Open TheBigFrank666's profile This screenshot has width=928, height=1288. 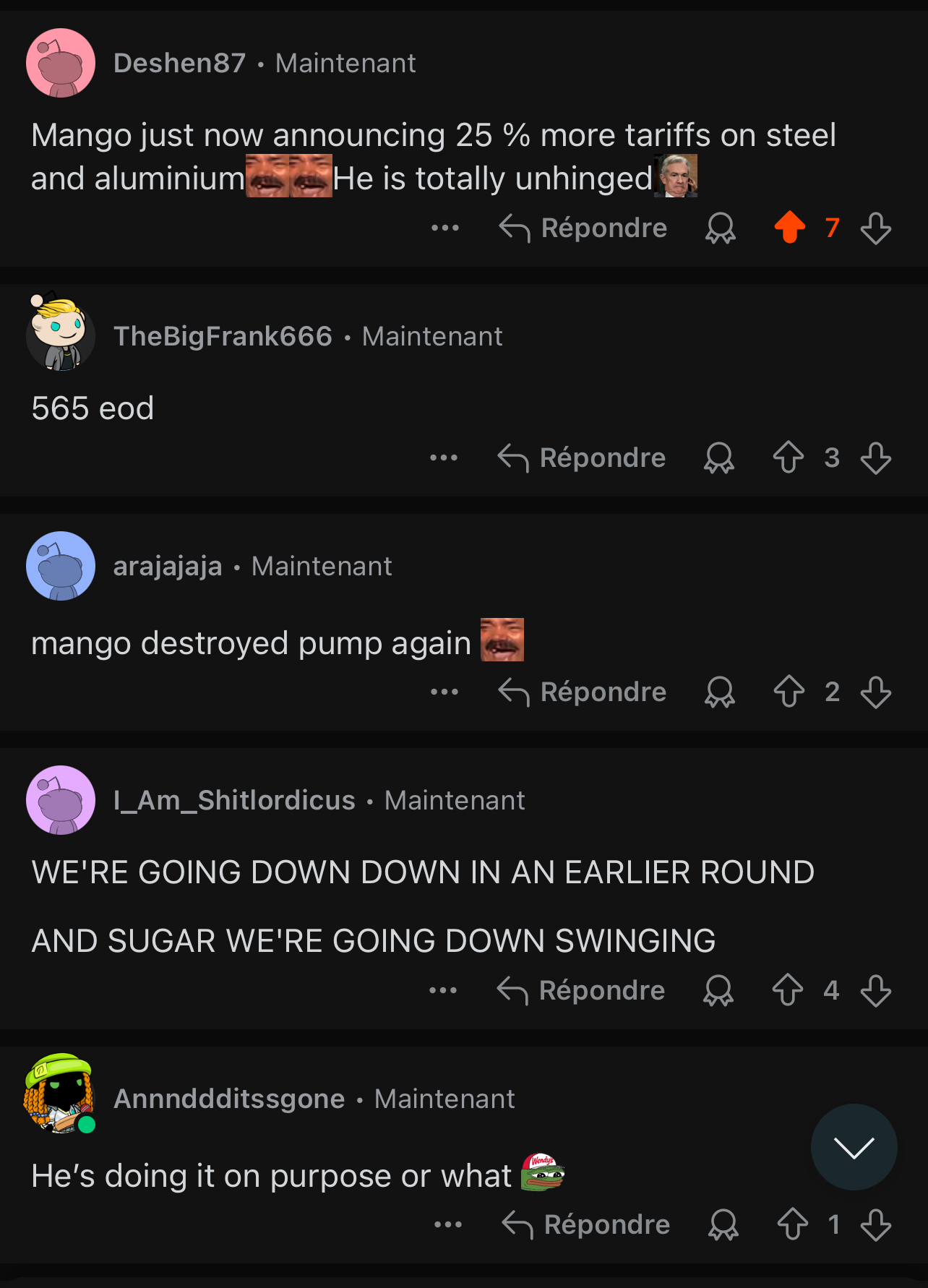(223, 336)
